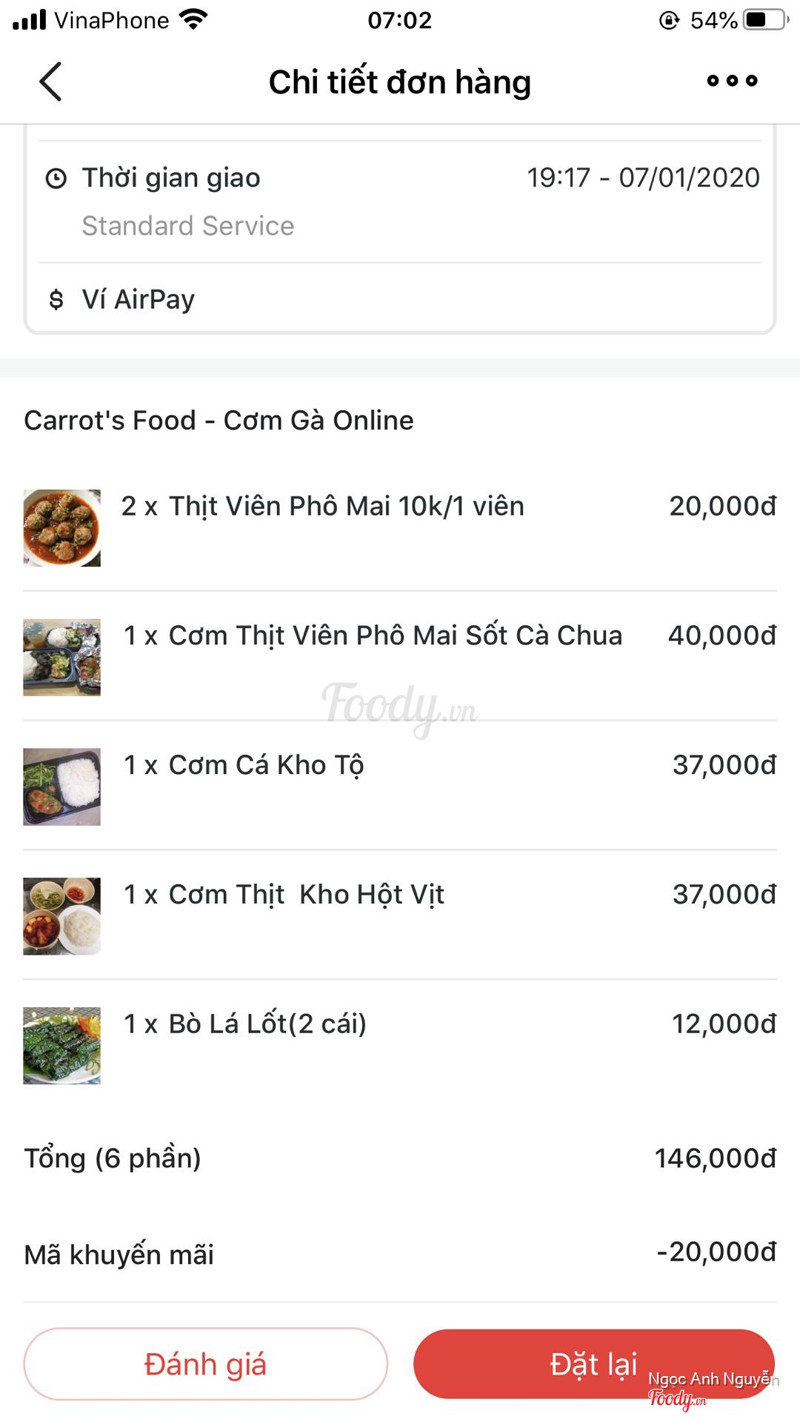Go back from order details
This screenshot has height=1422, width=800.
pyautogui.click(x=50, y=82)
